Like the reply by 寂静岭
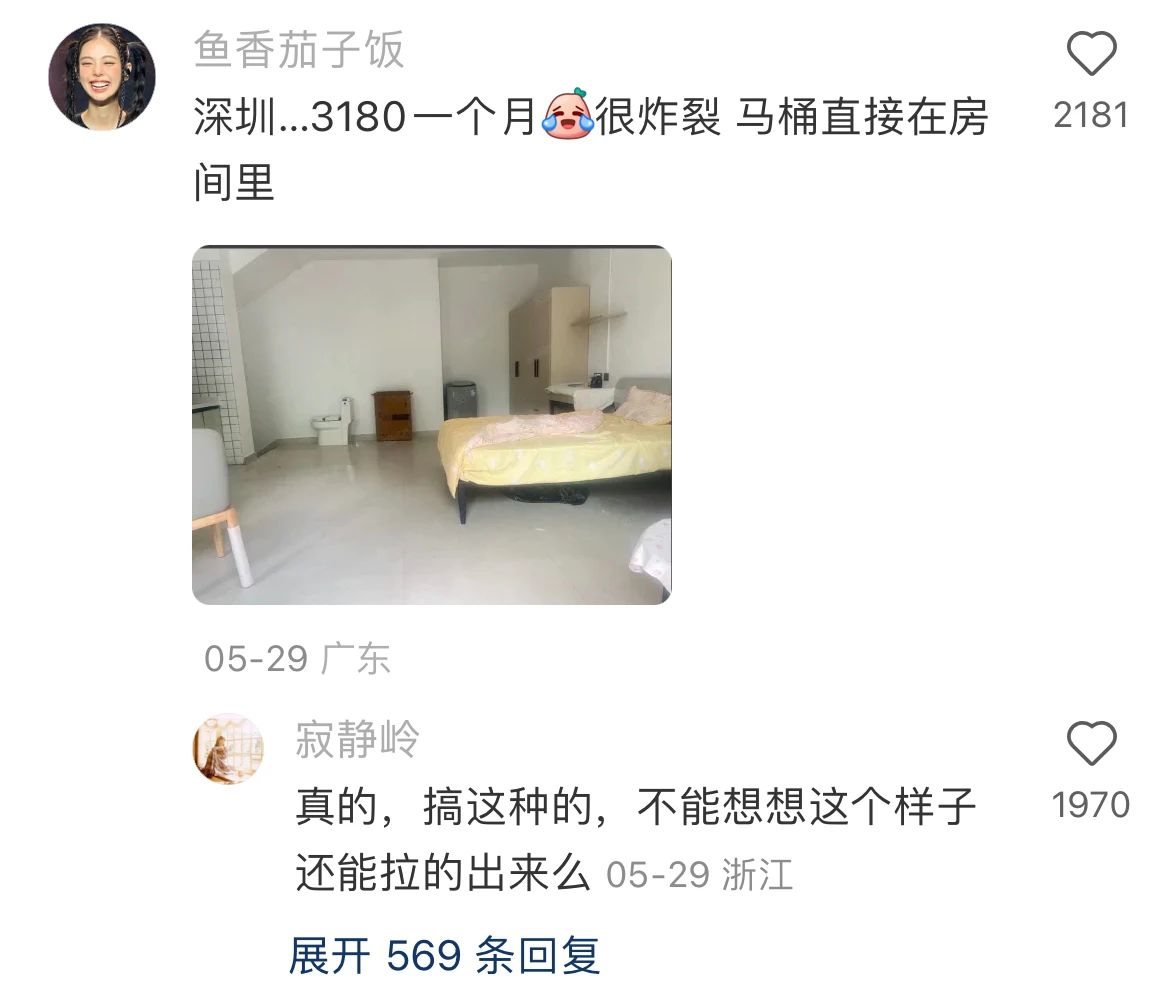The image size is (1170, 994). (1091, 745)
